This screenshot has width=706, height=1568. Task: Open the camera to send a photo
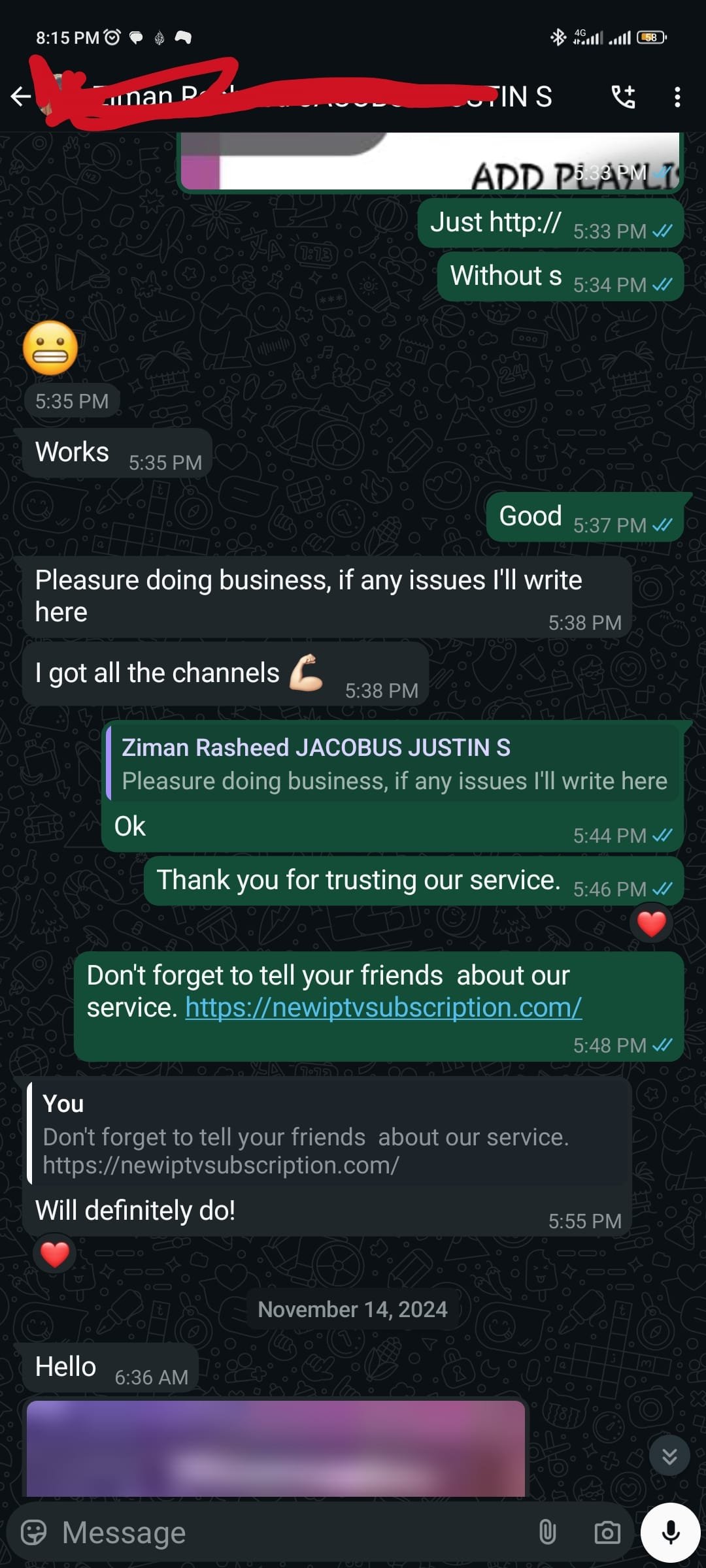607,1532
